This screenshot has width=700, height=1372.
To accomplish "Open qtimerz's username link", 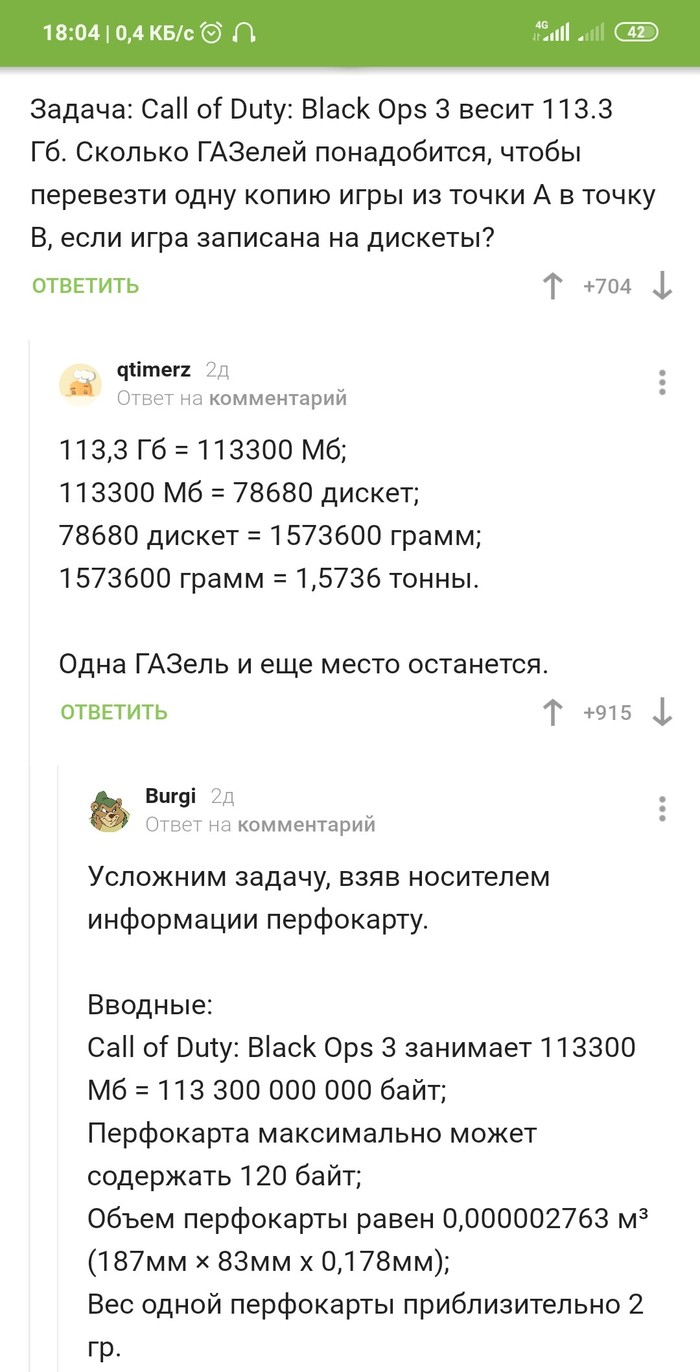I will [x=153, y=370].
